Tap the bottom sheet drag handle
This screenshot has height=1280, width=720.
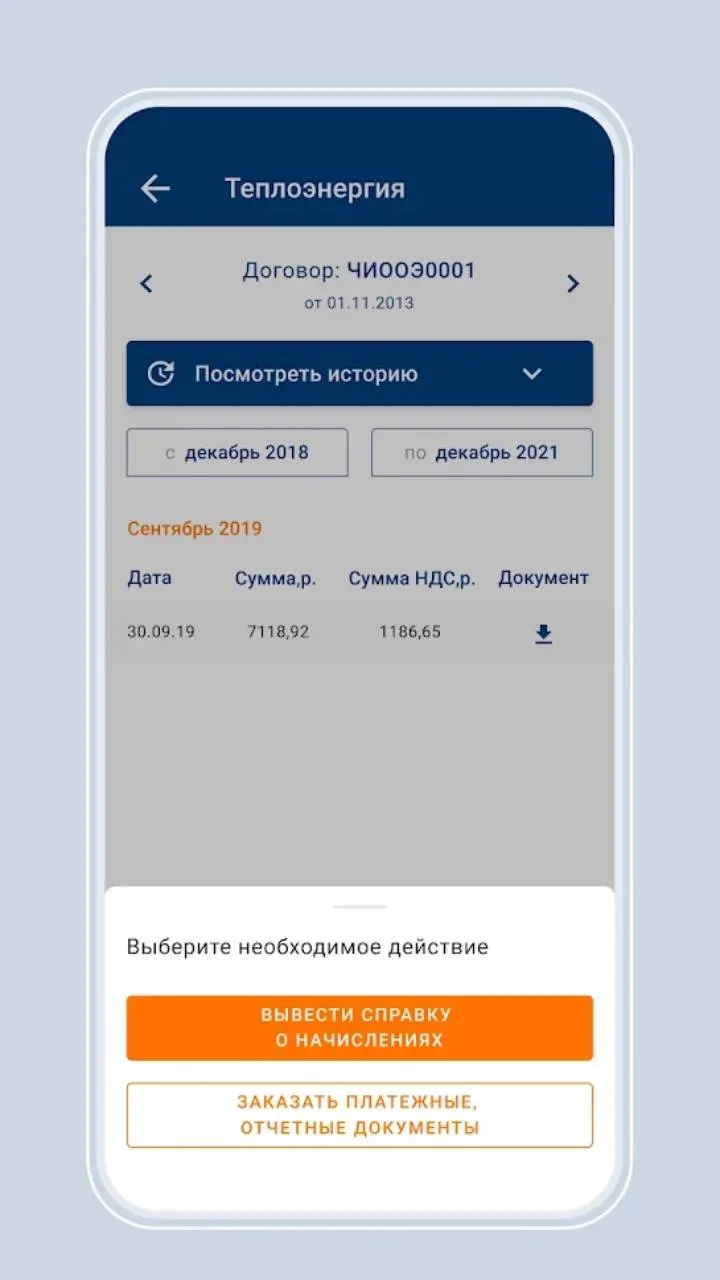point(360,906)
